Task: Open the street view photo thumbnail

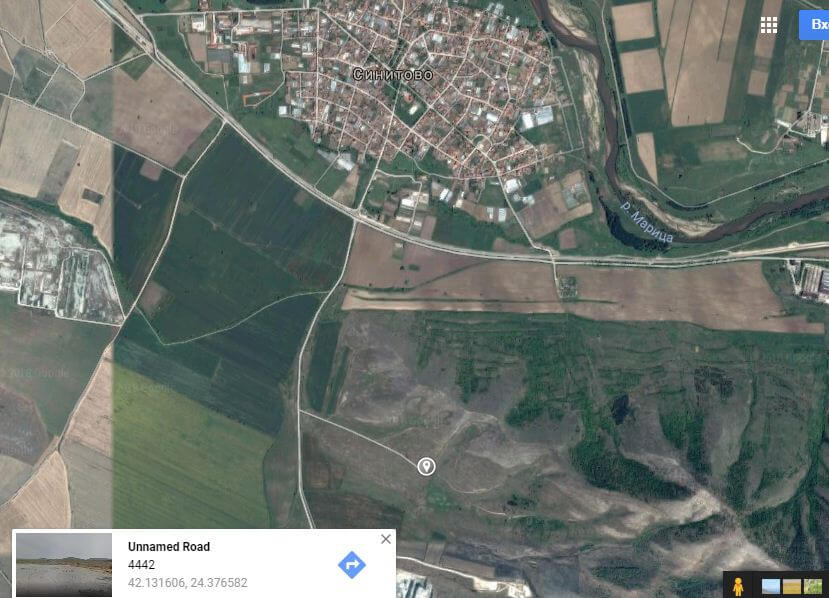Action: (64, 565)
